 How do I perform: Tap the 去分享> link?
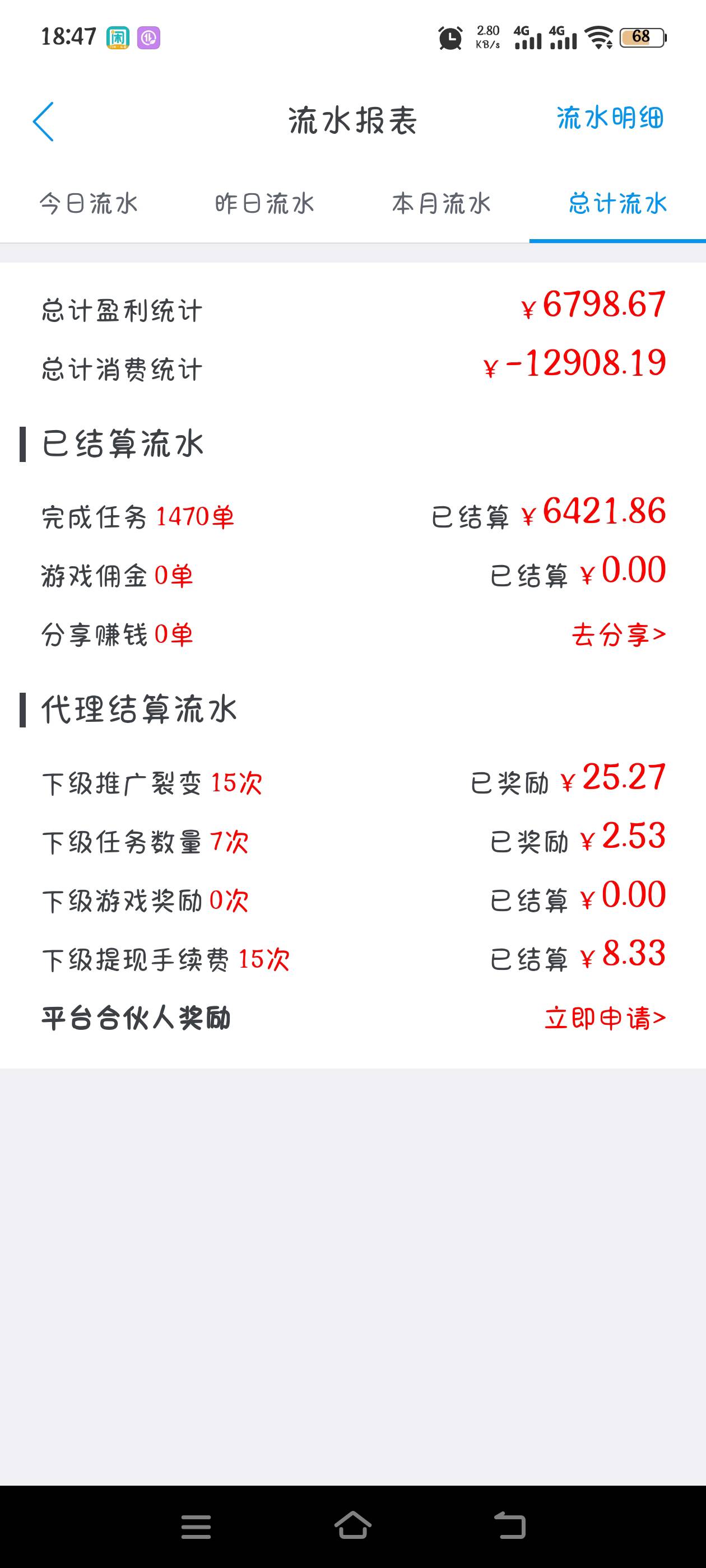(618, 635)
